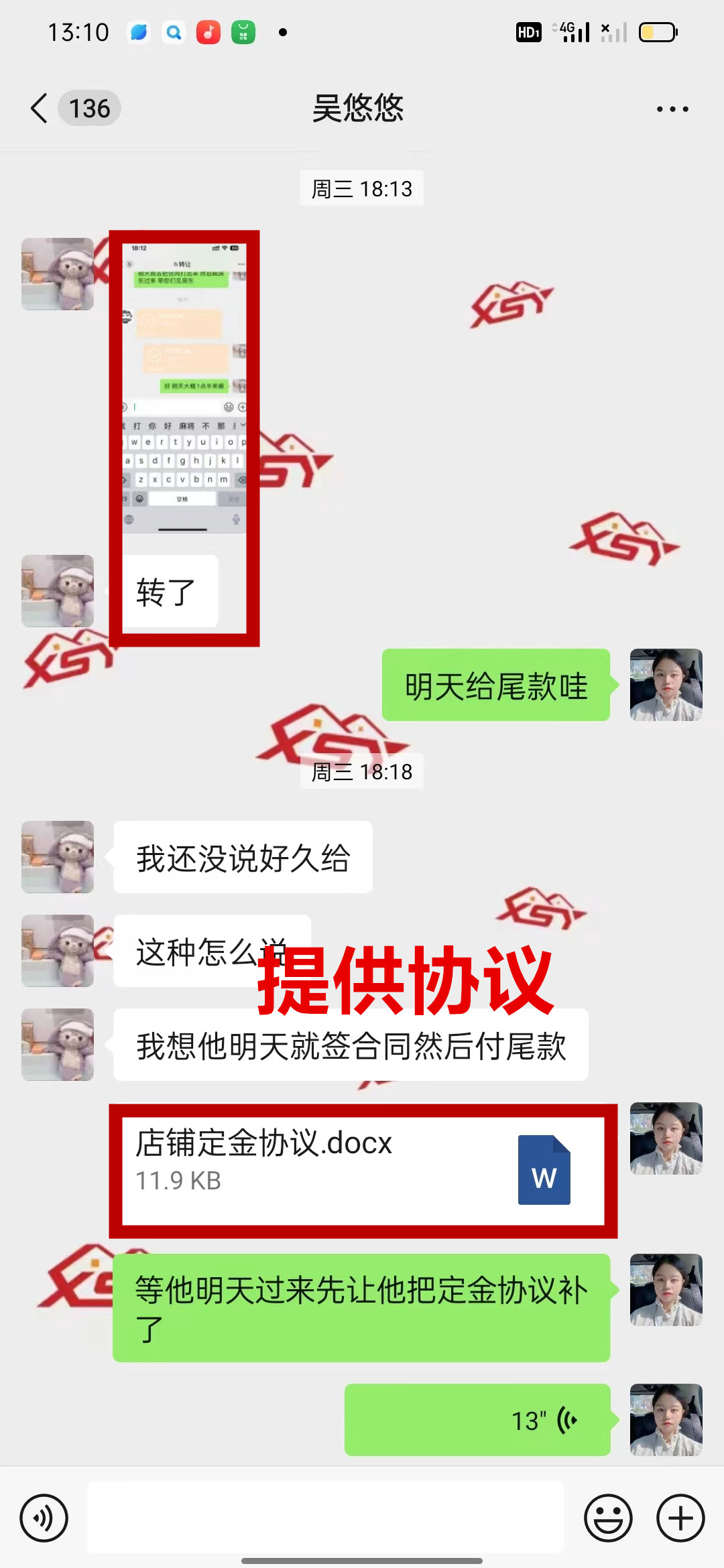View own avatar beside 明天给尾款哇
The width and height of the screenshot is (724, 1568).
666,685
